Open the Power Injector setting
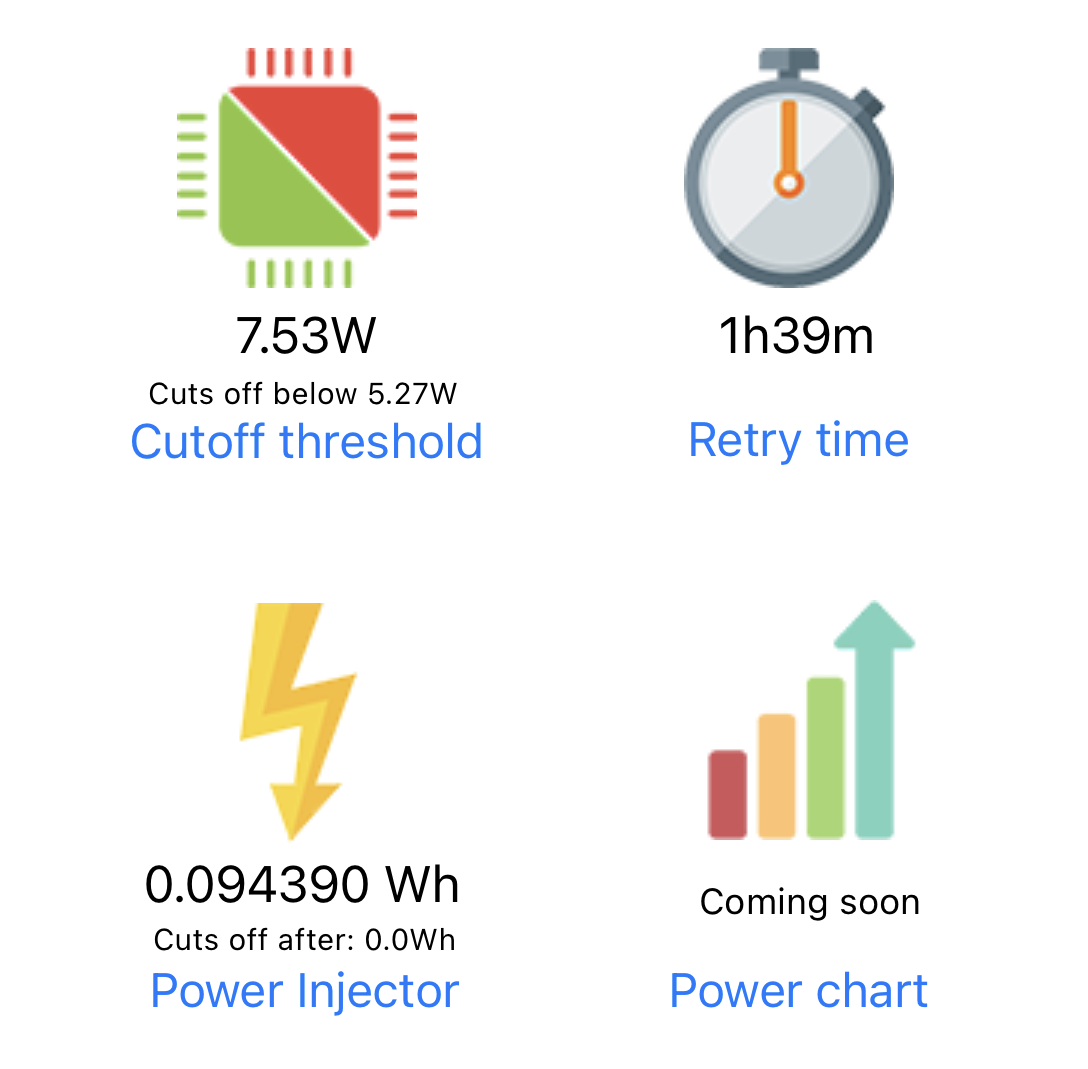The height and width of the screenshot is (1069, 1088). (304, 991)
